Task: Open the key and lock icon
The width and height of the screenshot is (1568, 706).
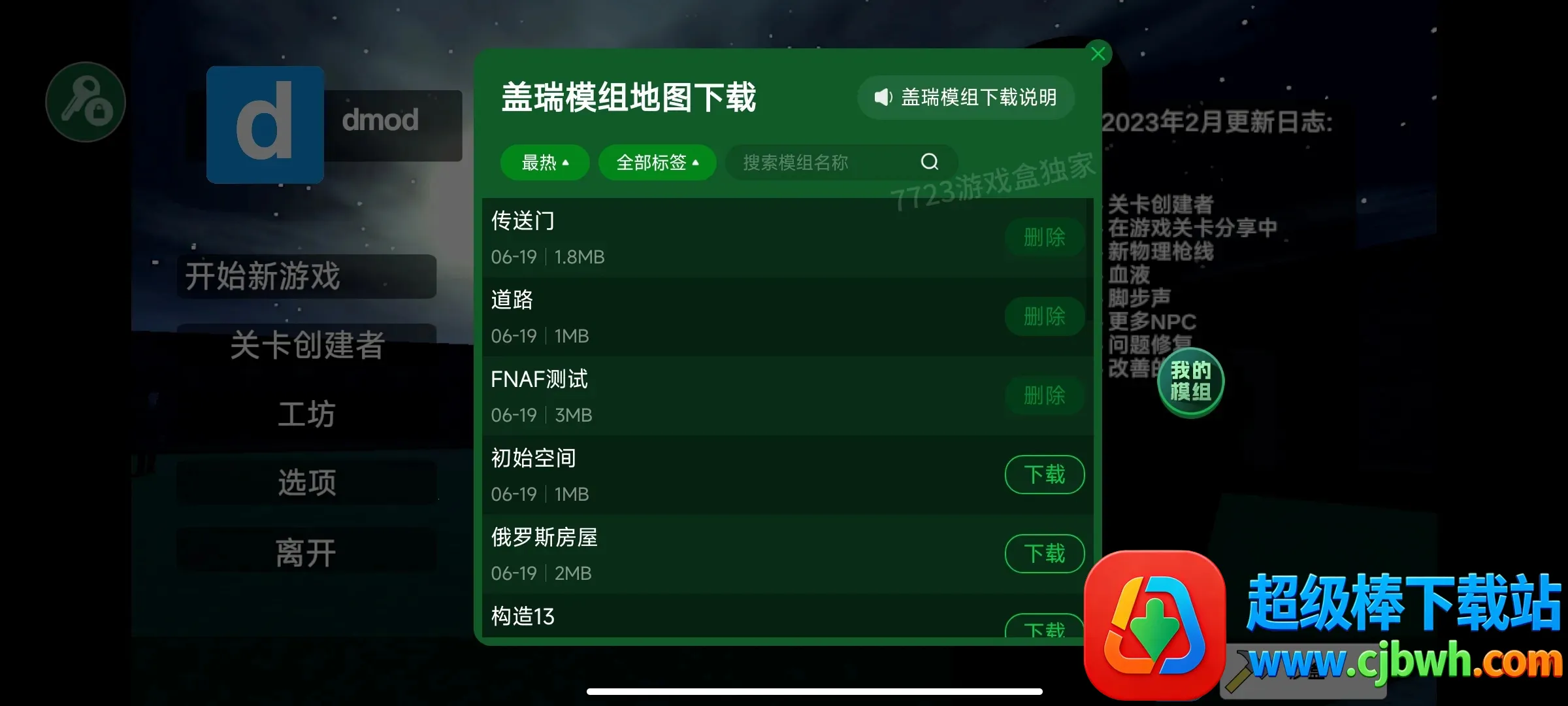Action: pos(86,102)
